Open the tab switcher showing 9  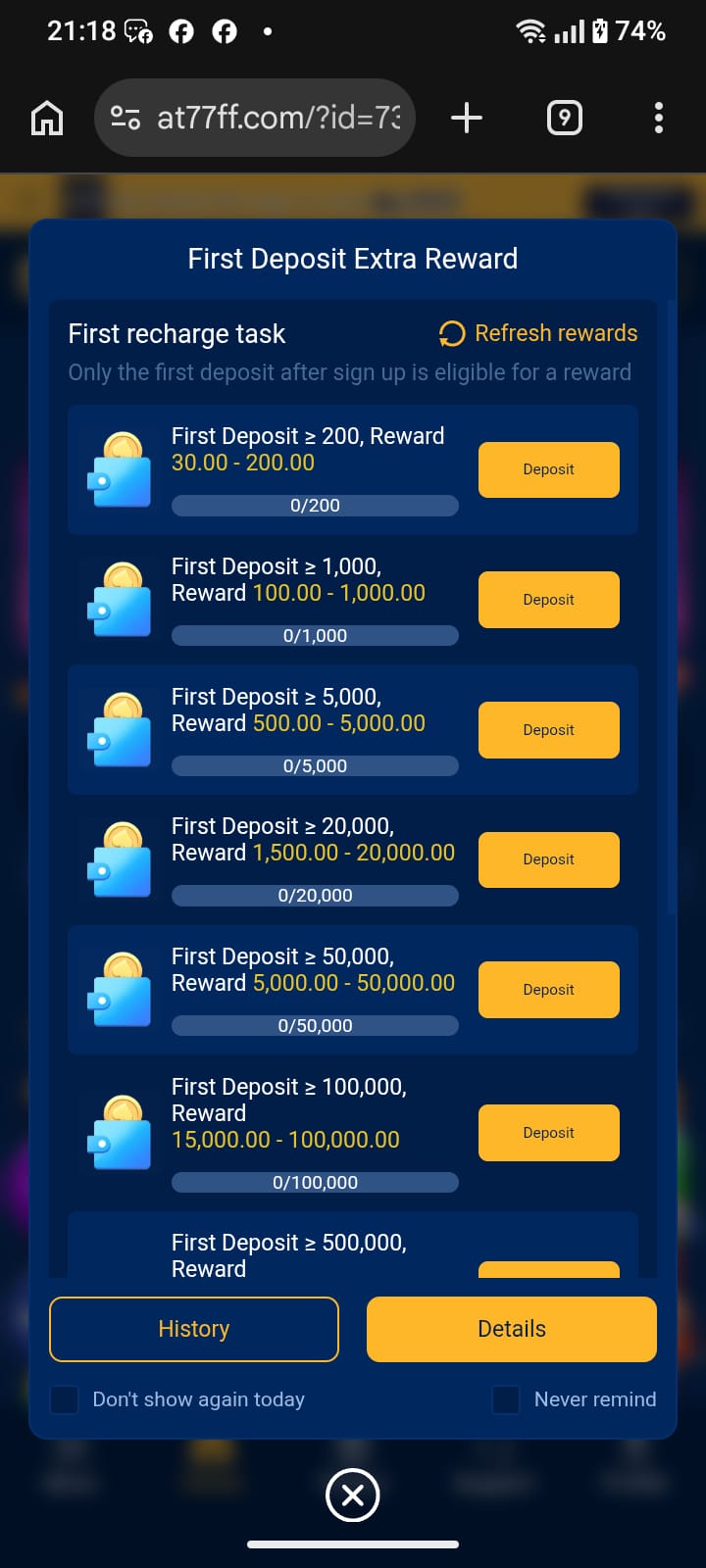point(564,118)
